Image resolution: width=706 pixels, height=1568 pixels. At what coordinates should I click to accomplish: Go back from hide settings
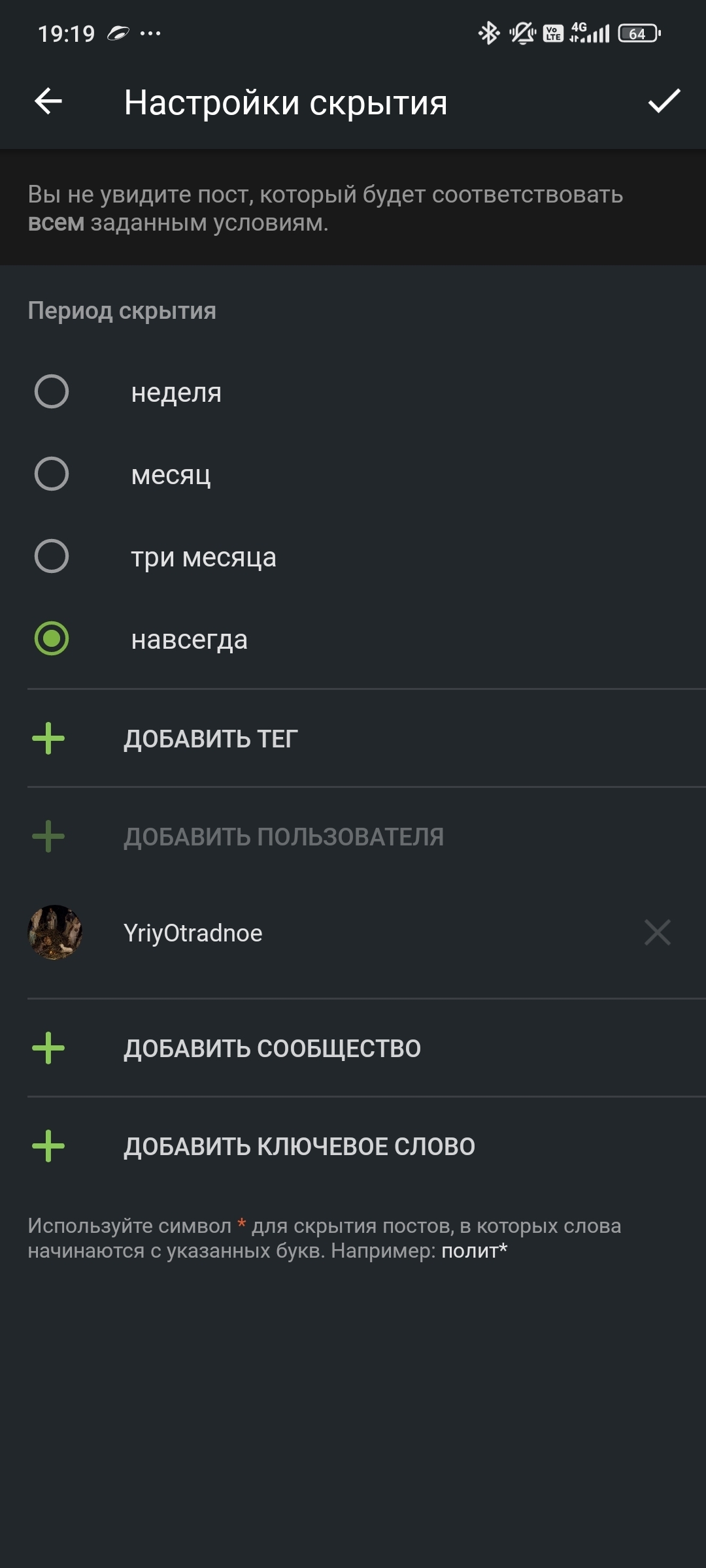(x=48, y=102)
